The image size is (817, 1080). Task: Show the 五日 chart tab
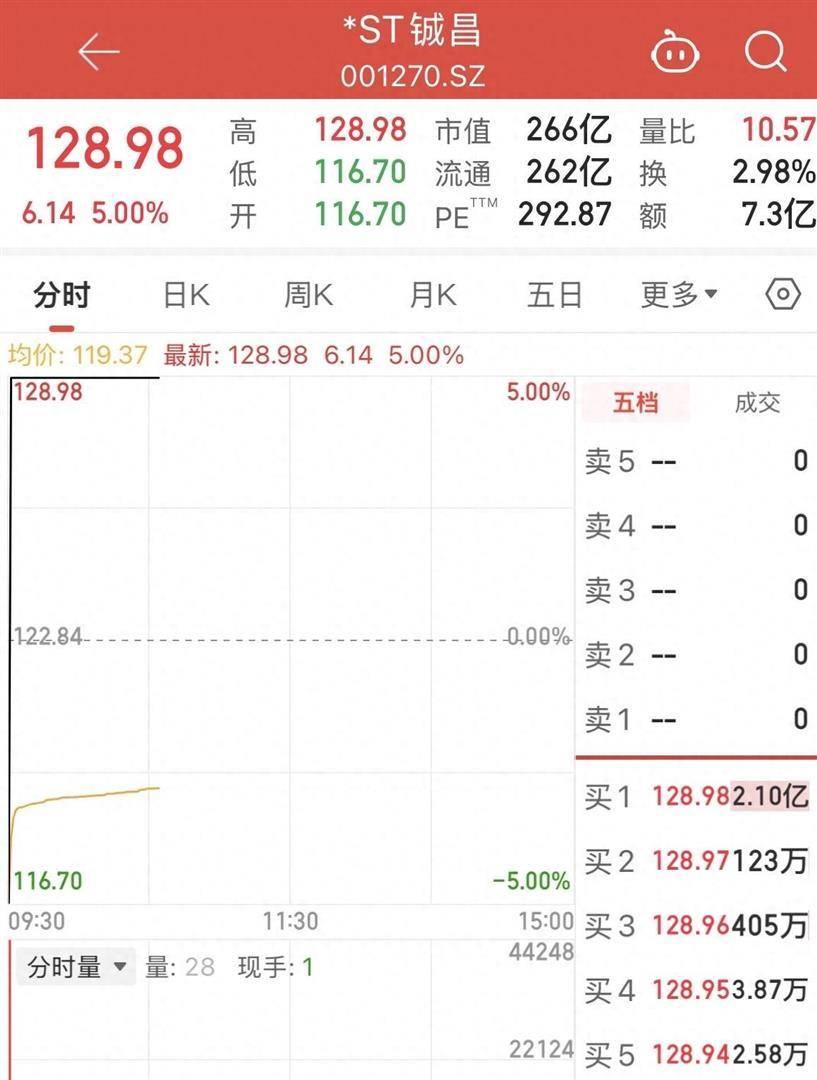pos(555,295)
